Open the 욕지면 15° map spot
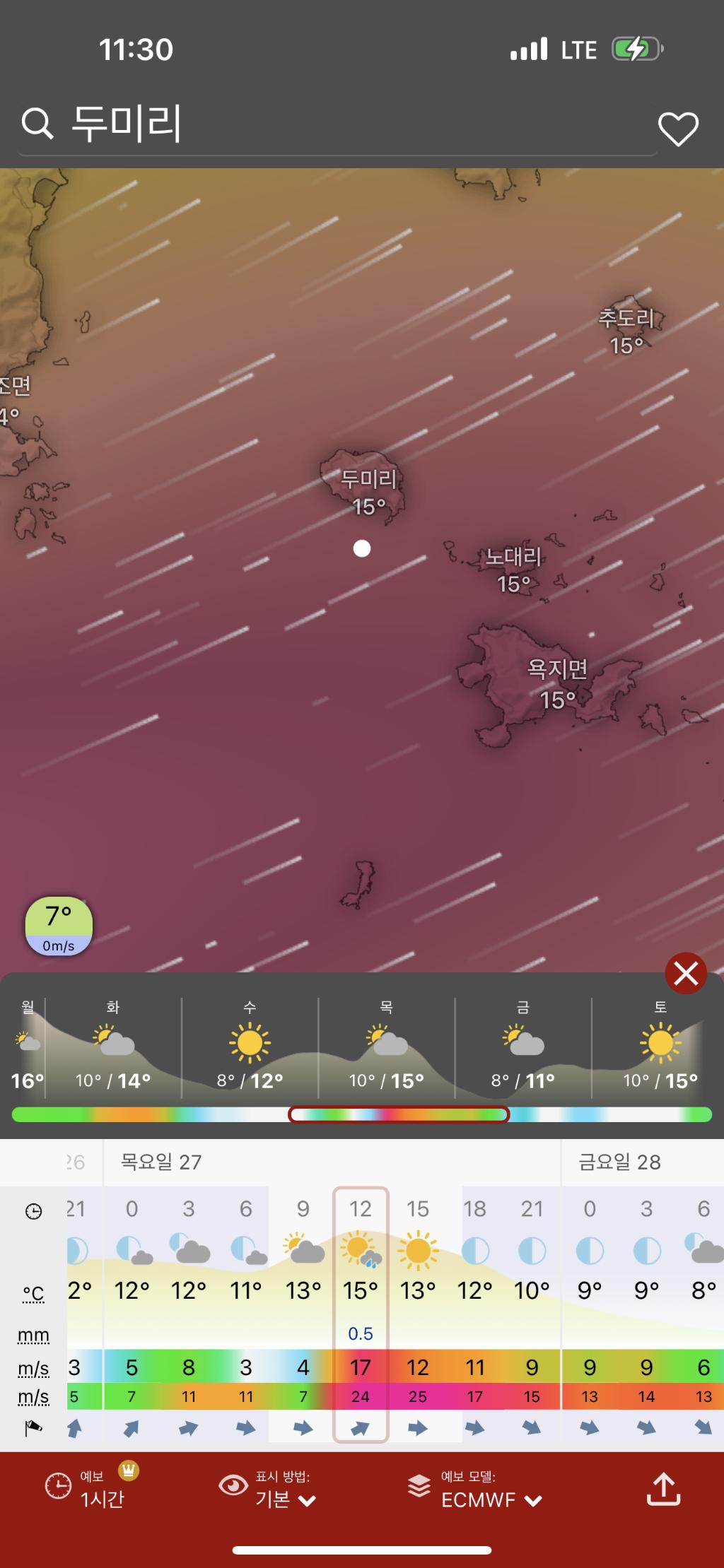The image size is (724, 1568). [x=558, y=683]
